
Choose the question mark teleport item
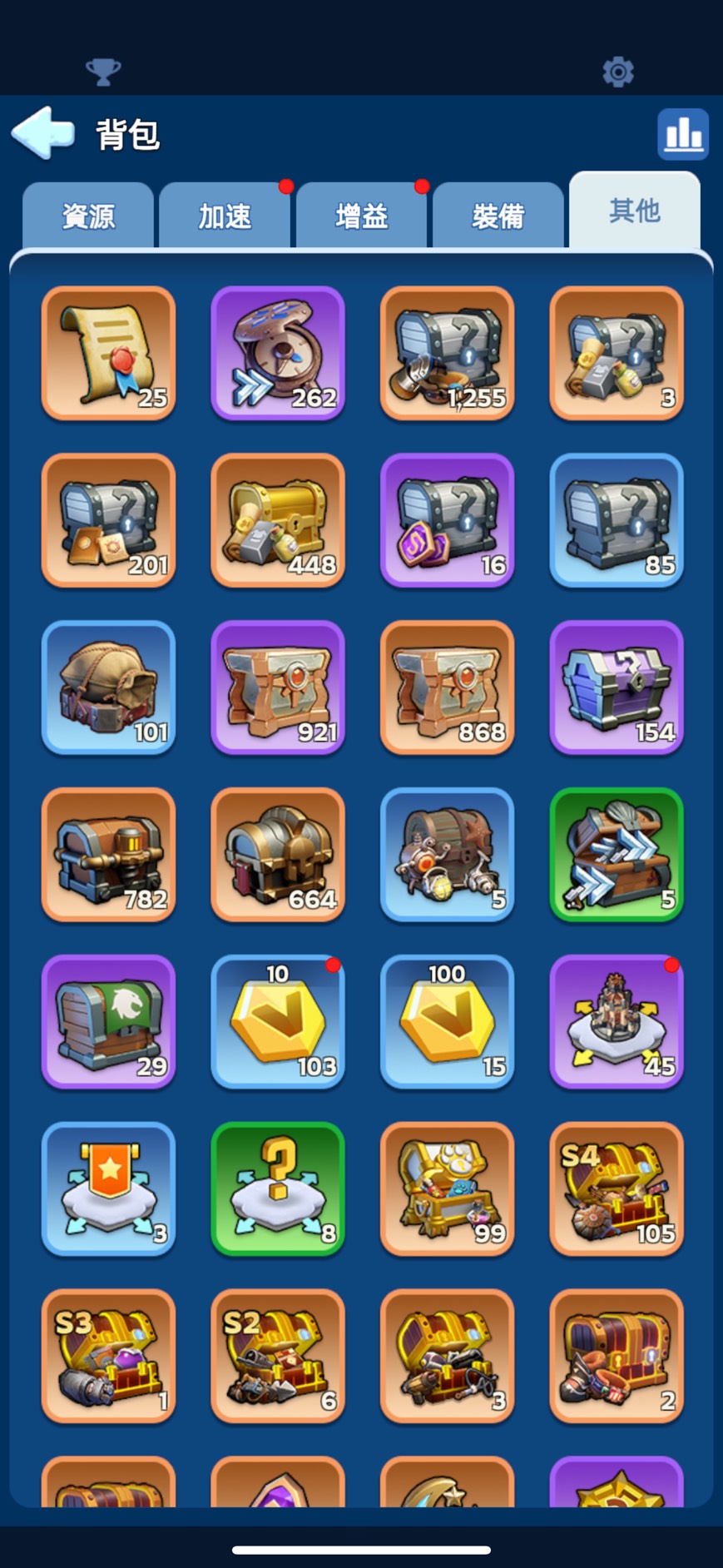(278, 1188)
